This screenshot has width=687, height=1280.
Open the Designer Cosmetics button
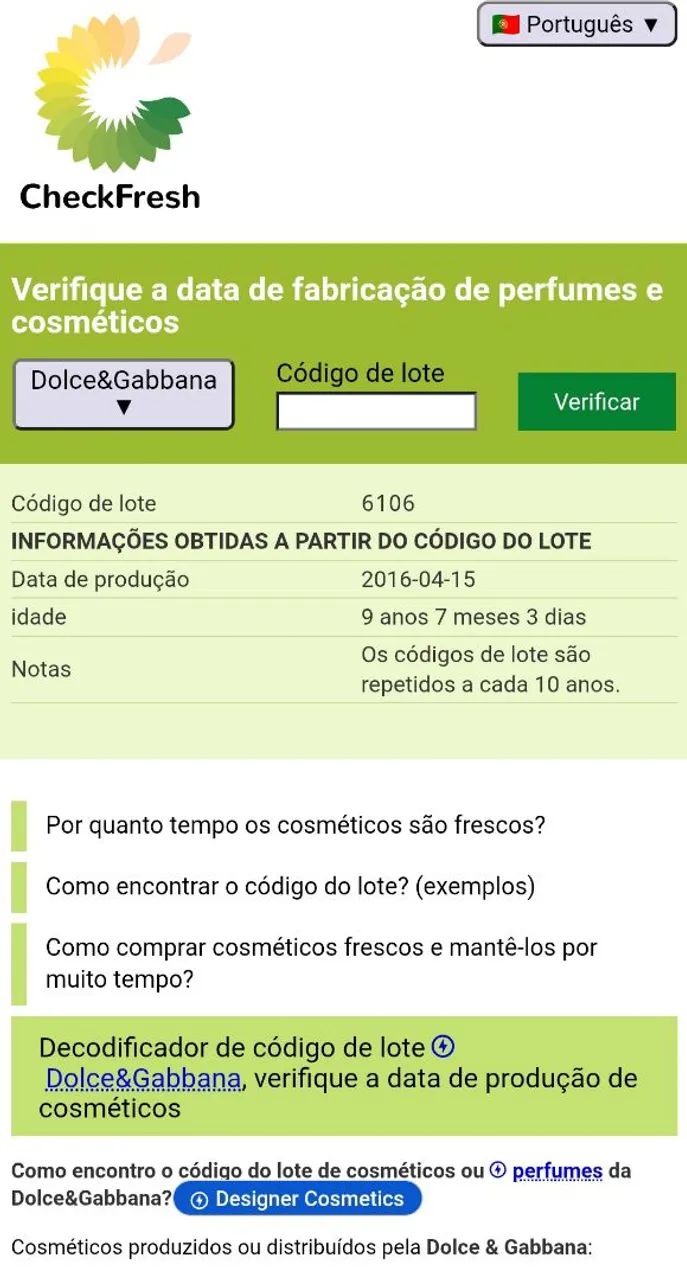[x=297, y=1199]
